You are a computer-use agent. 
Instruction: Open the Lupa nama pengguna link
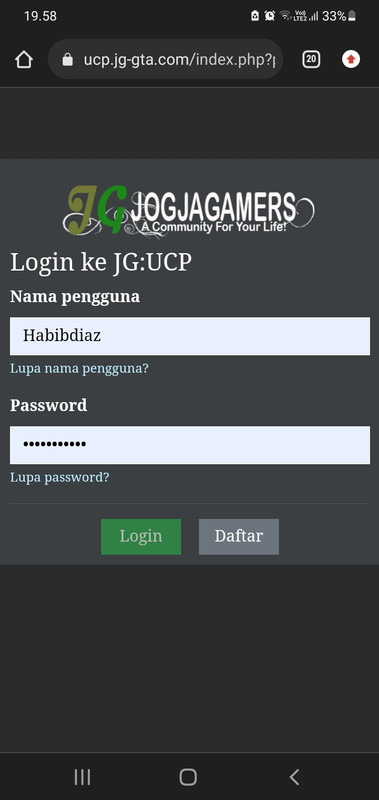pyautogui.click(x=79, y=368)
